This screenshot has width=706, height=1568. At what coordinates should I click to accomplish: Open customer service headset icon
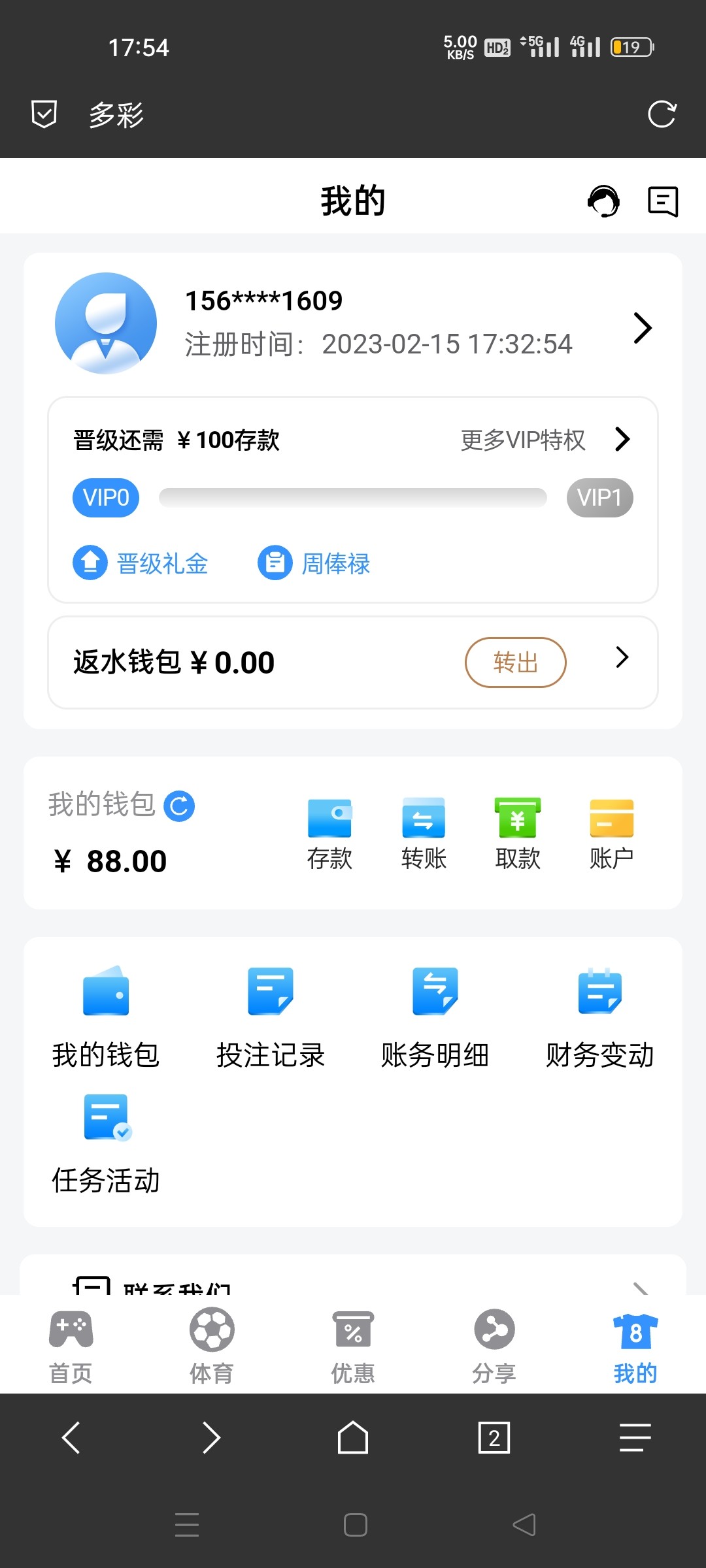(603, 201)
